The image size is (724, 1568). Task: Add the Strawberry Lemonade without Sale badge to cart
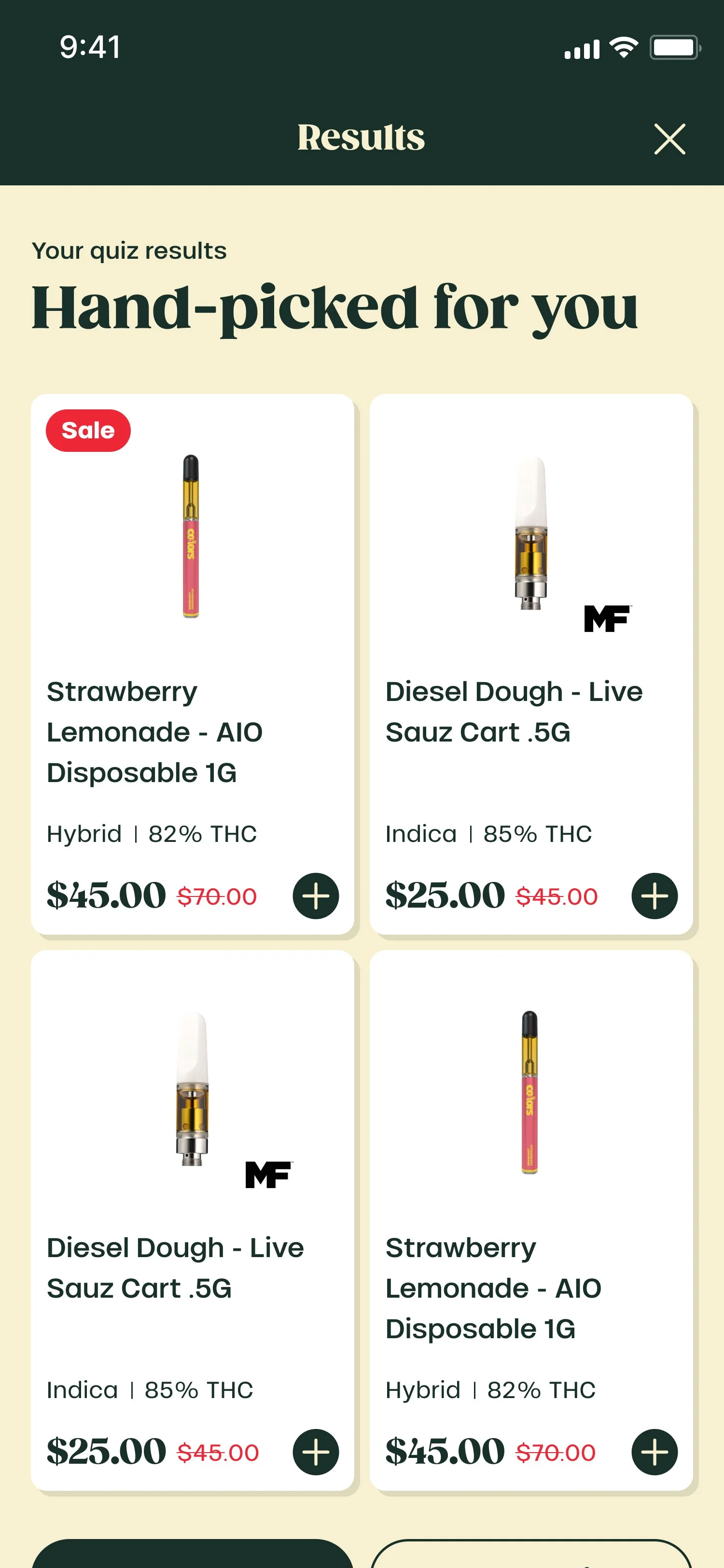654,1452
